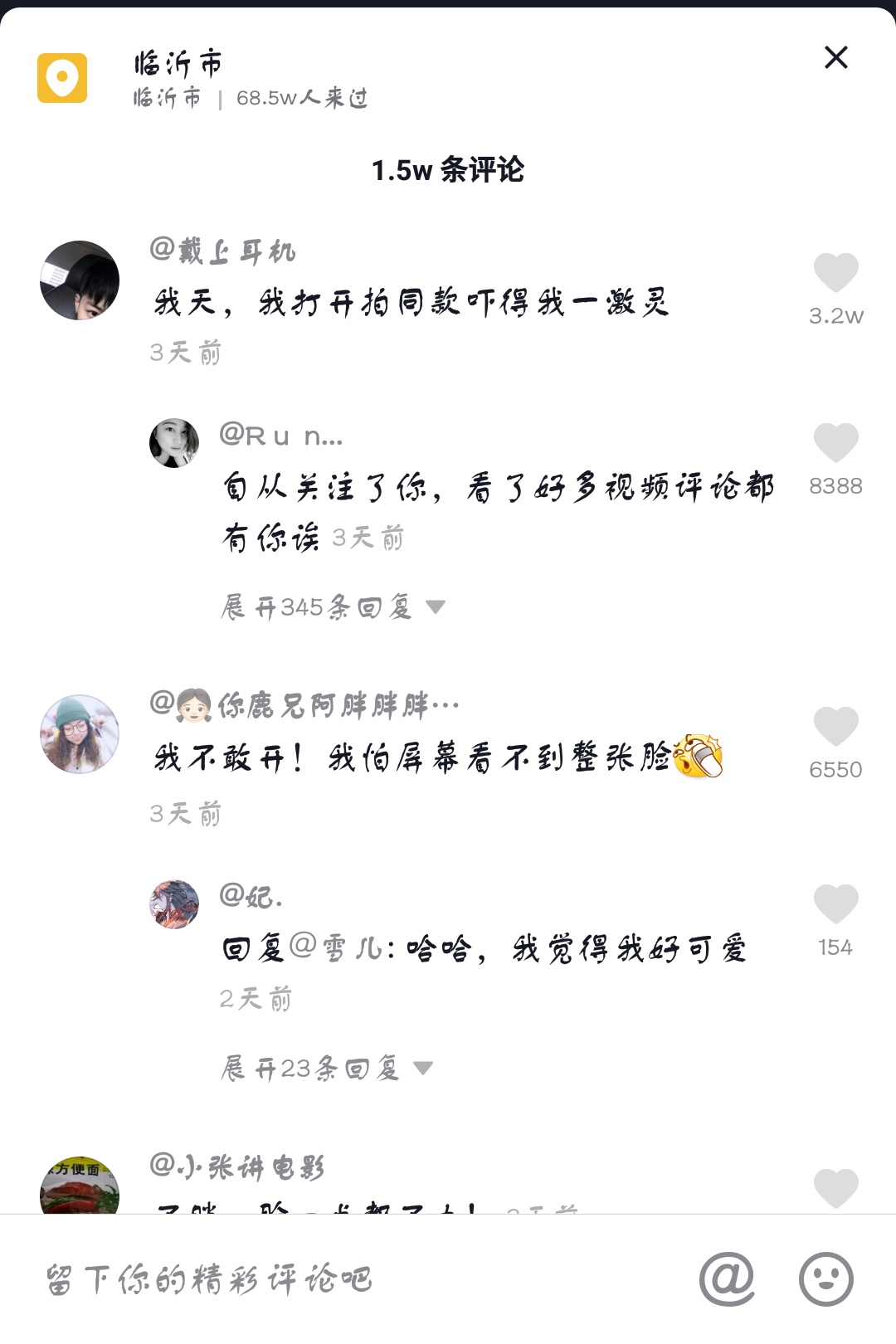Open the emoji picker
896x1344 pixels.
pos(825,1279)
